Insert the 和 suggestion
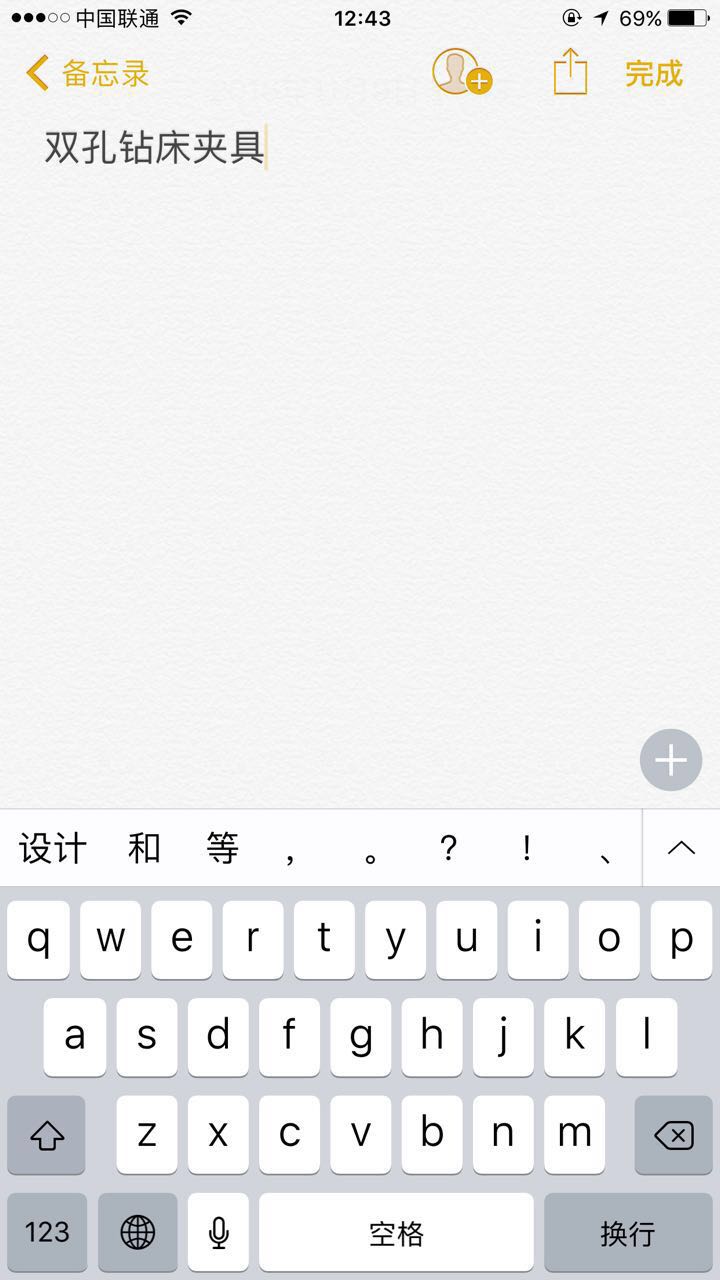The height and width of the screenshot is (1280, 720). [144, 849]
